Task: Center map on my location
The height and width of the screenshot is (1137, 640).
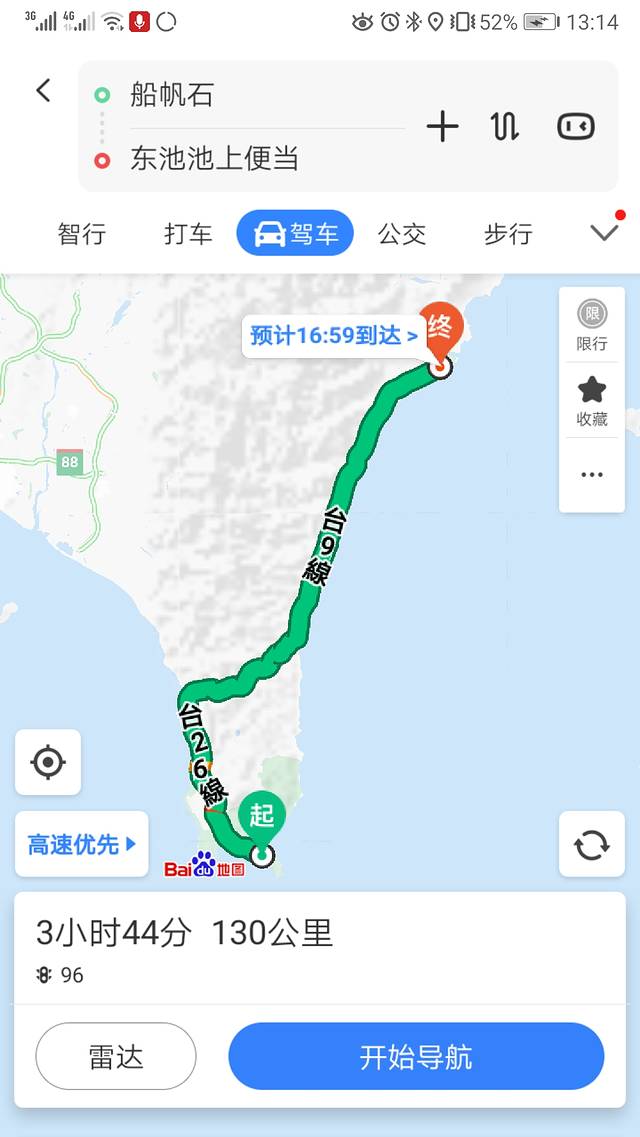Action: coord(48,763)
